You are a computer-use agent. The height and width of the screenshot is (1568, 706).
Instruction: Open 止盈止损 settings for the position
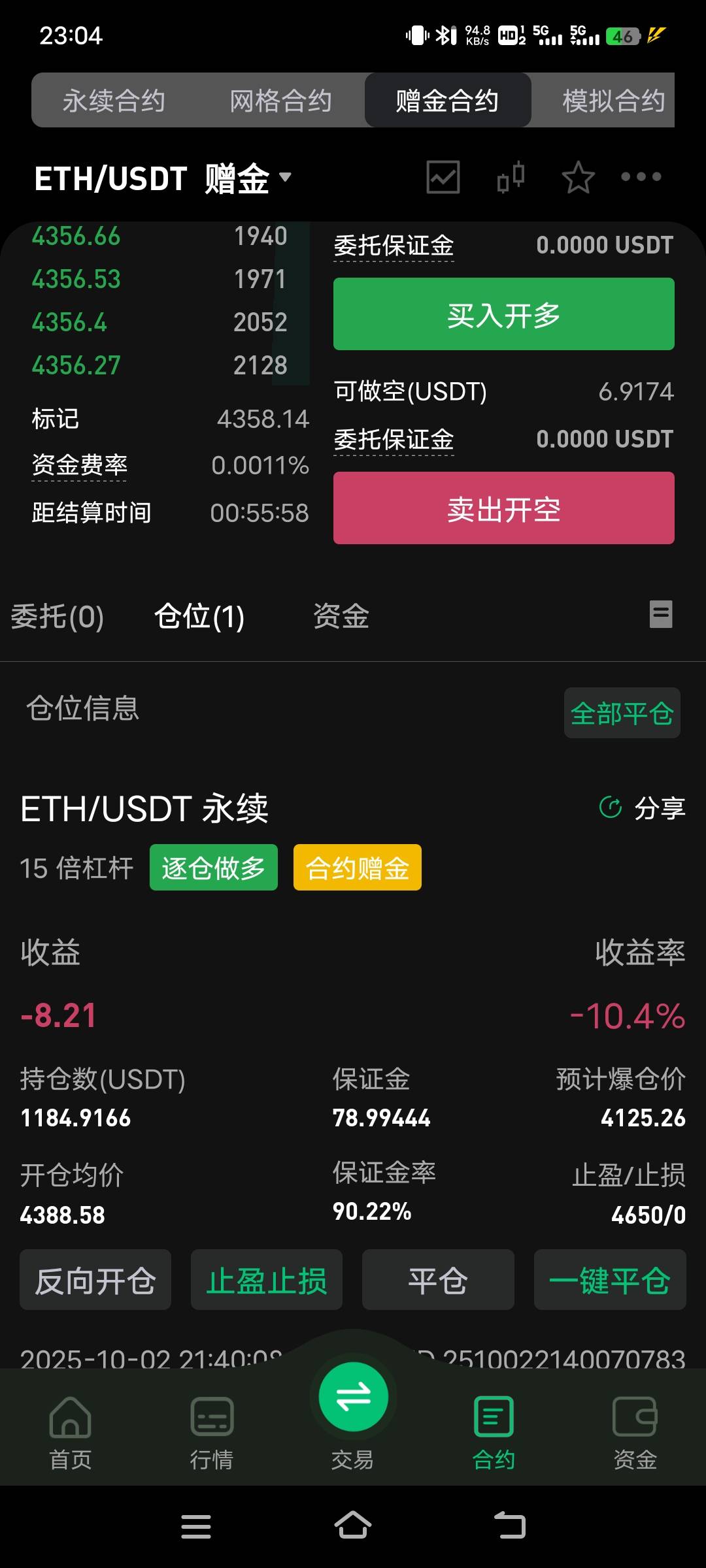click(x=267, y=1280)
